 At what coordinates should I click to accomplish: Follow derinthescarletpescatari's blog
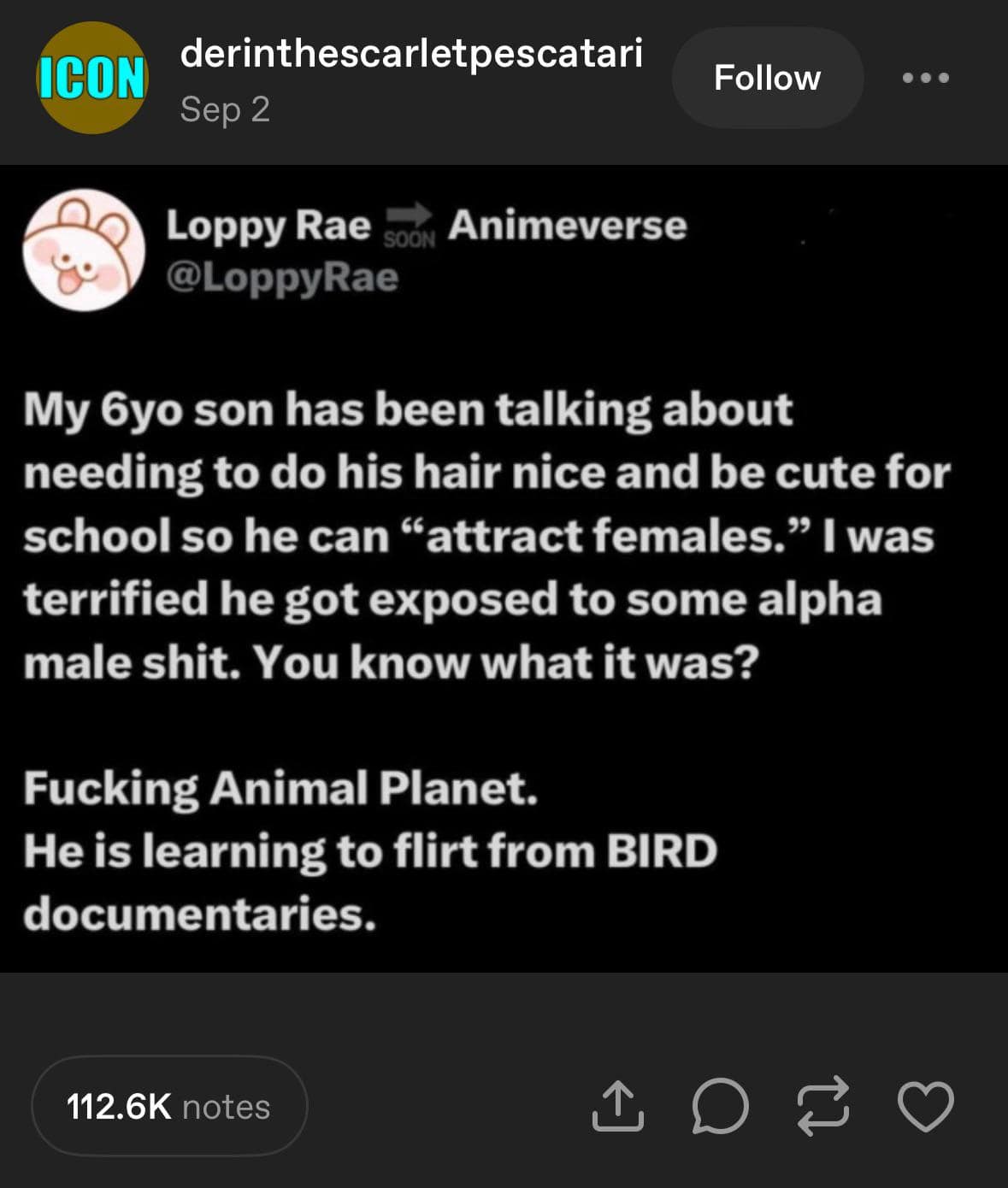(767, 78)
